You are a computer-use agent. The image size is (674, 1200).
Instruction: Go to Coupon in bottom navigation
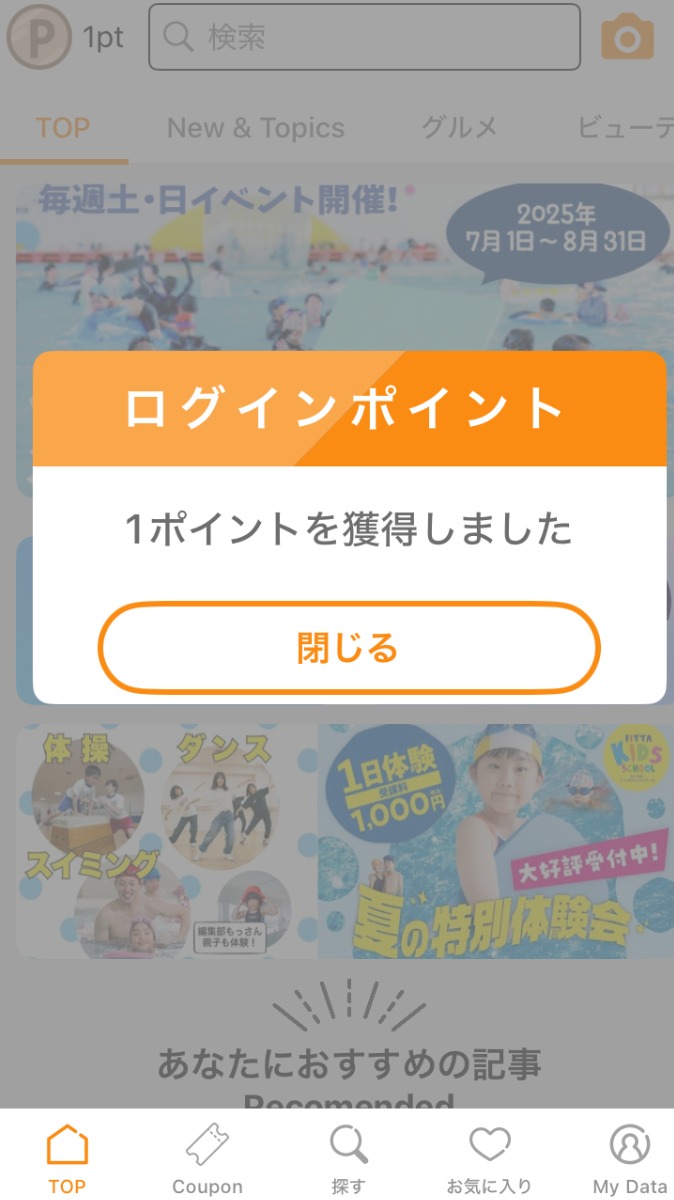207,1159
